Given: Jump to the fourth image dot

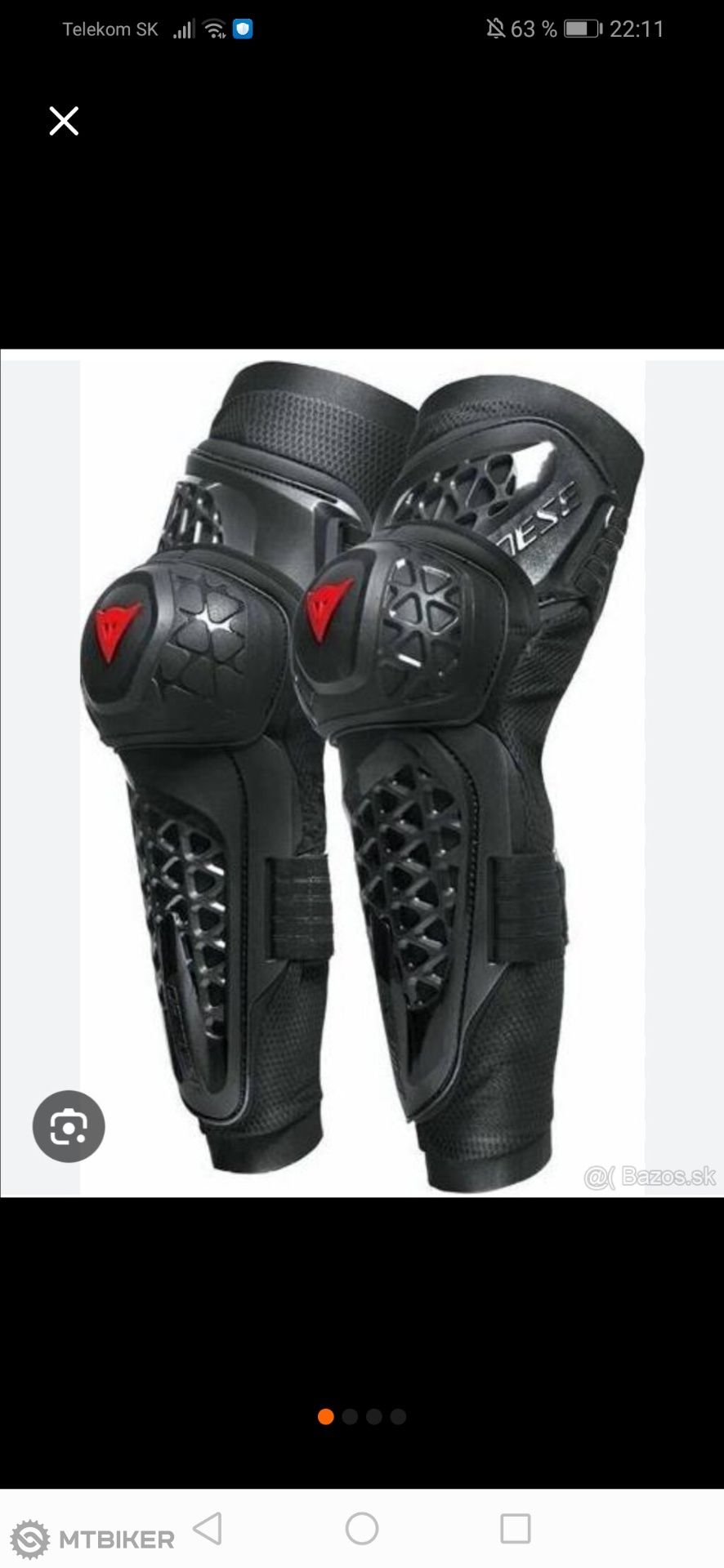Looking at the screenshot, I should (x=398, y=1417).
